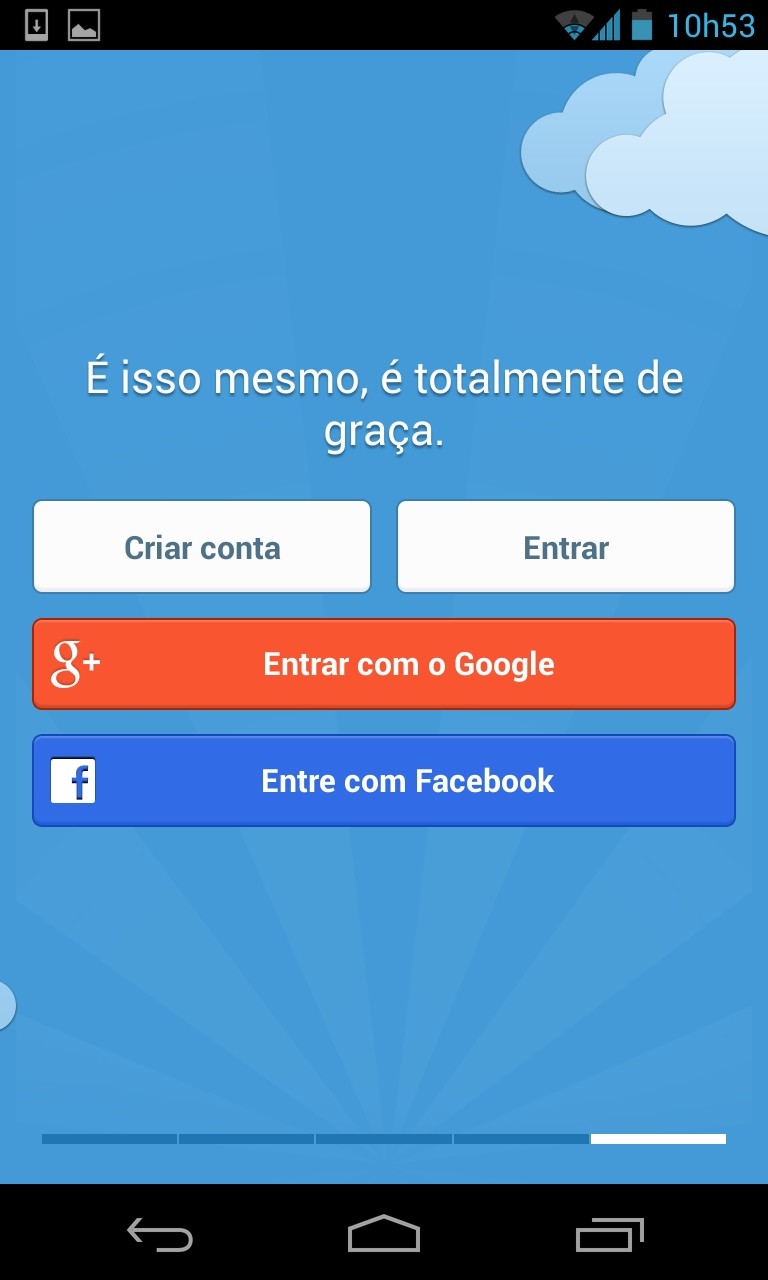Choose Entre com Facebook
The height and width of the screenshot is (1280, 768).
tap(384, 781)
